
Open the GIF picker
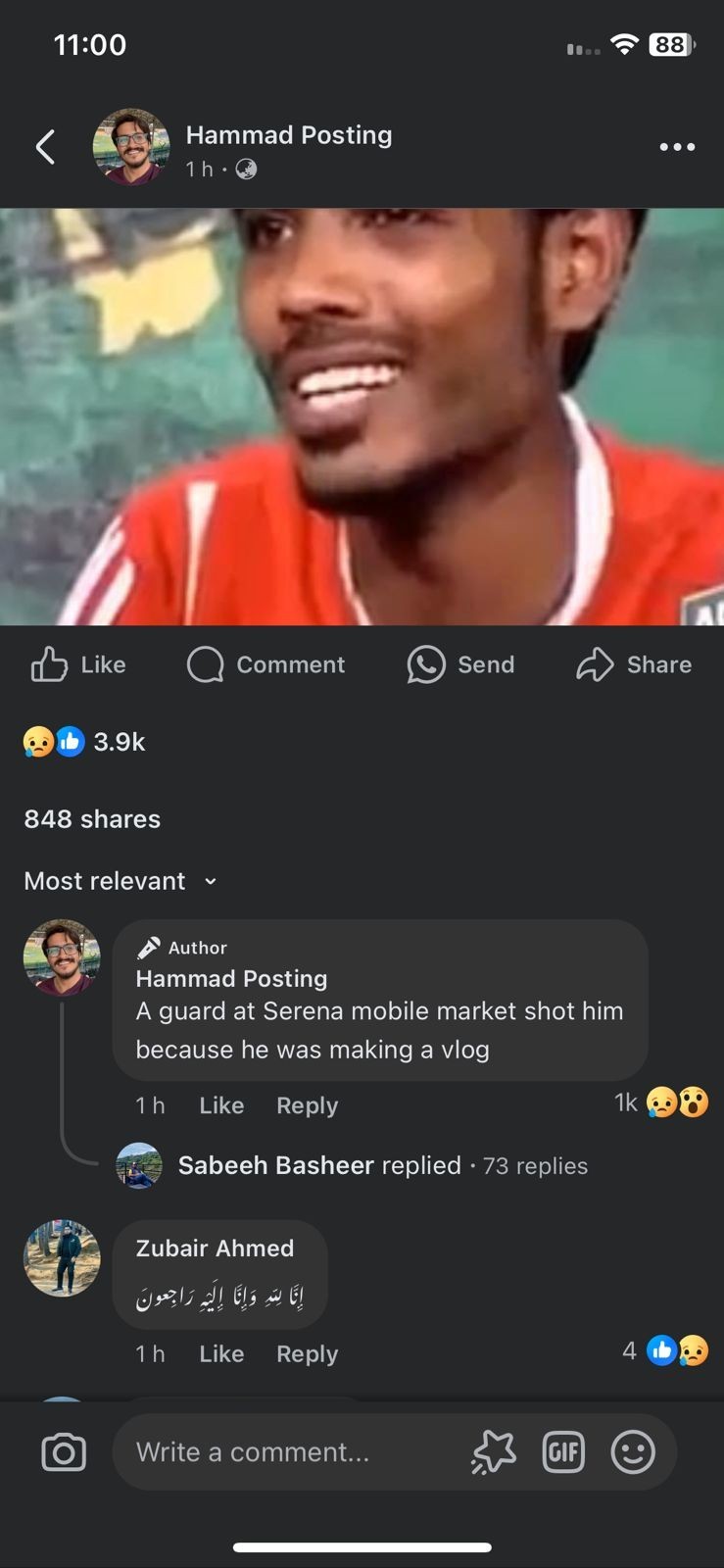[x=563, y=1452]
